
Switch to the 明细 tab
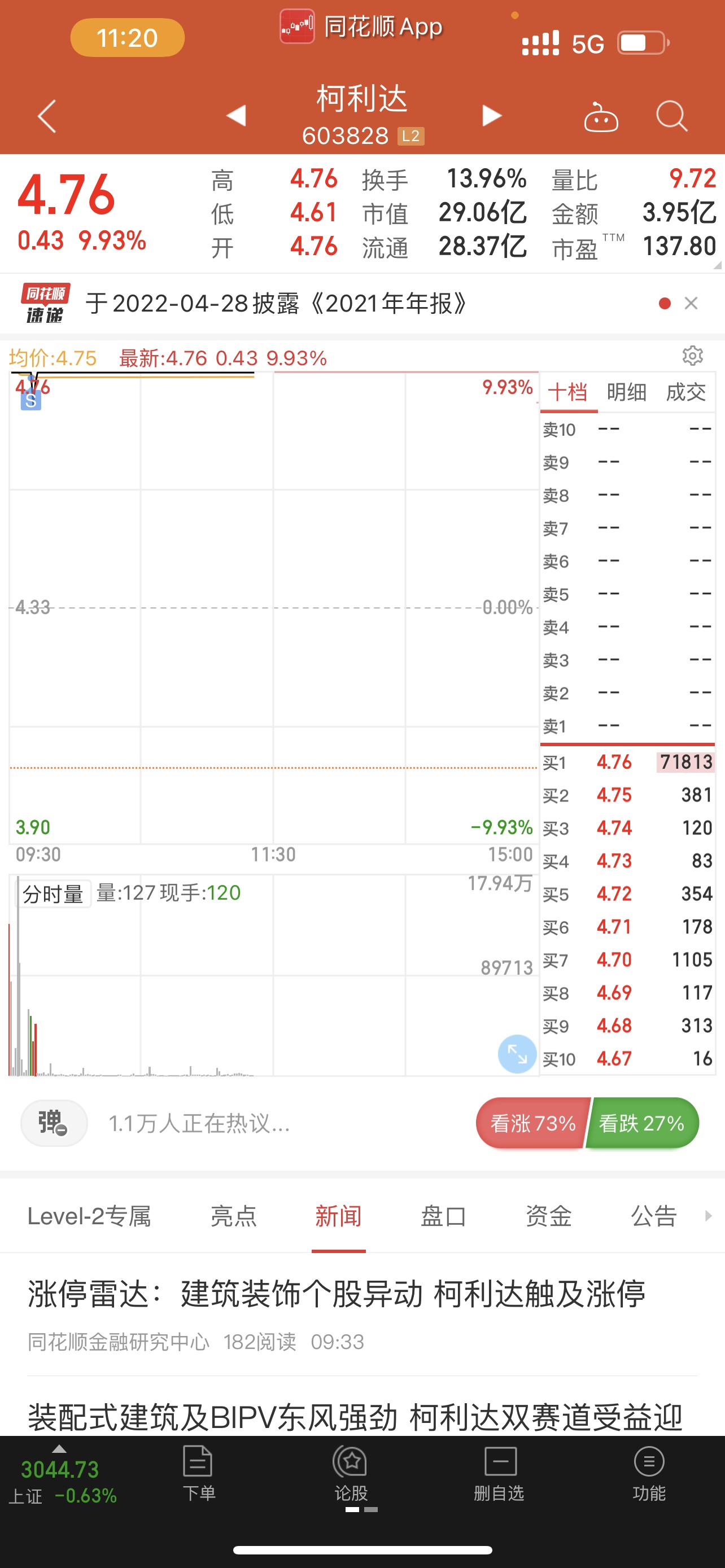click(626, 392)
